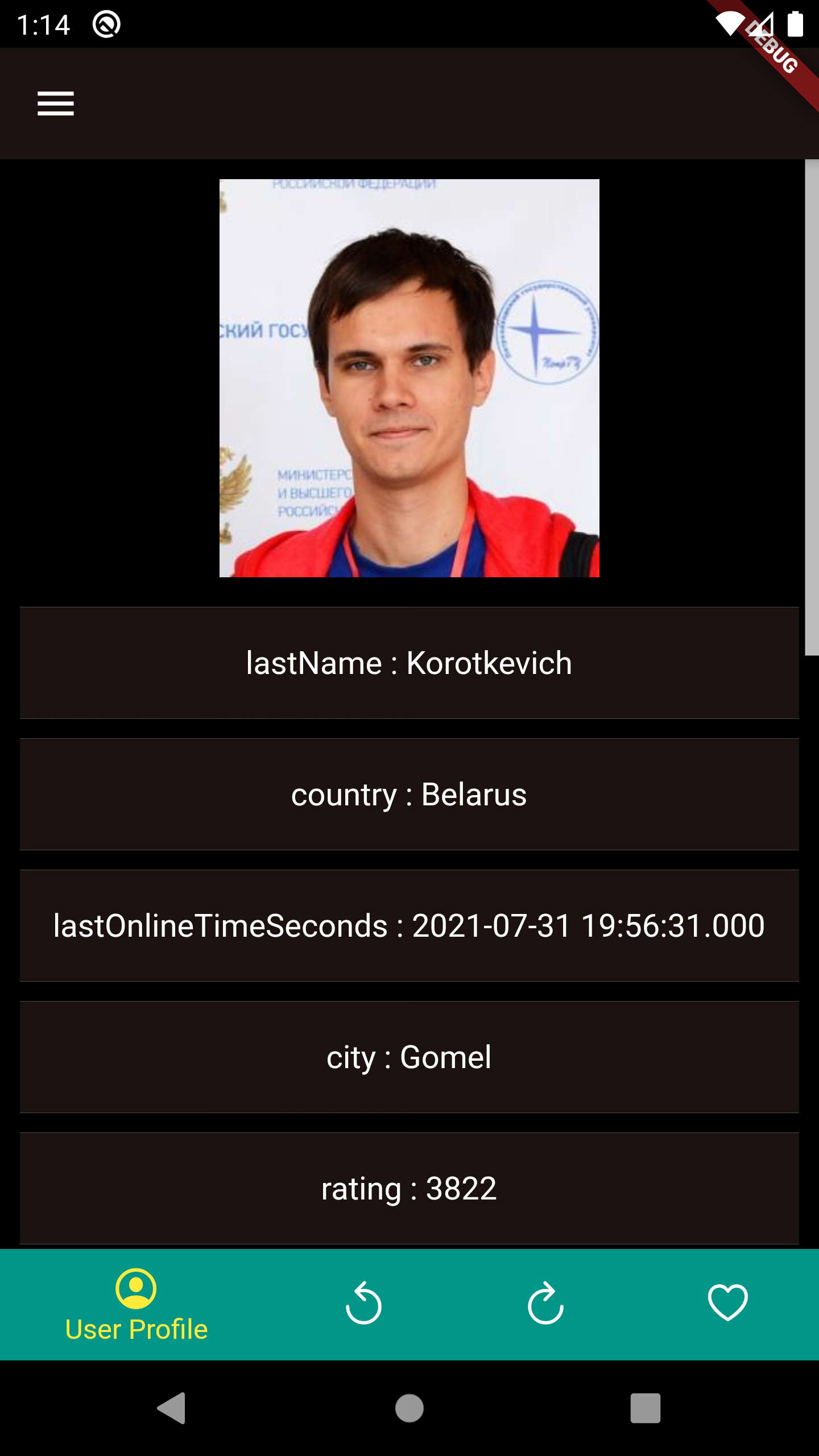Open the heart favorites tab
The width and height of the screenshot is (819, 1456).
click(x=727, y=1304)
